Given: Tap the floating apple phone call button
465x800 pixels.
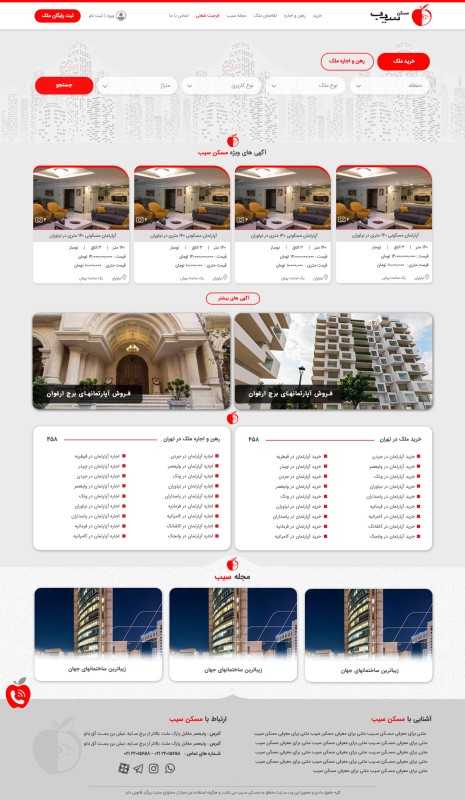Looking at the screenshot, I should [18, 693].
